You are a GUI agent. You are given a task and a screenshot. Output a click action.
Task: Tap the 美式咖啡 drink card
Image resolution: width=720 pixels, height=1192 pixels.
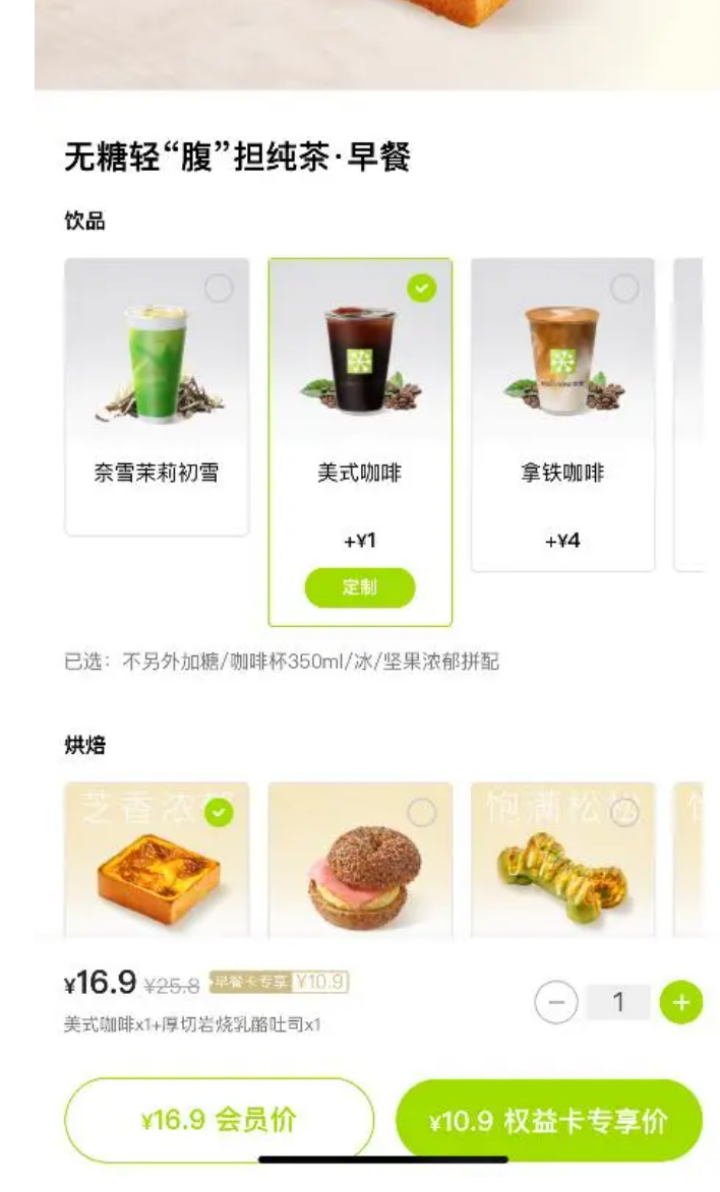pyautogui.click(x=360, y=400)
